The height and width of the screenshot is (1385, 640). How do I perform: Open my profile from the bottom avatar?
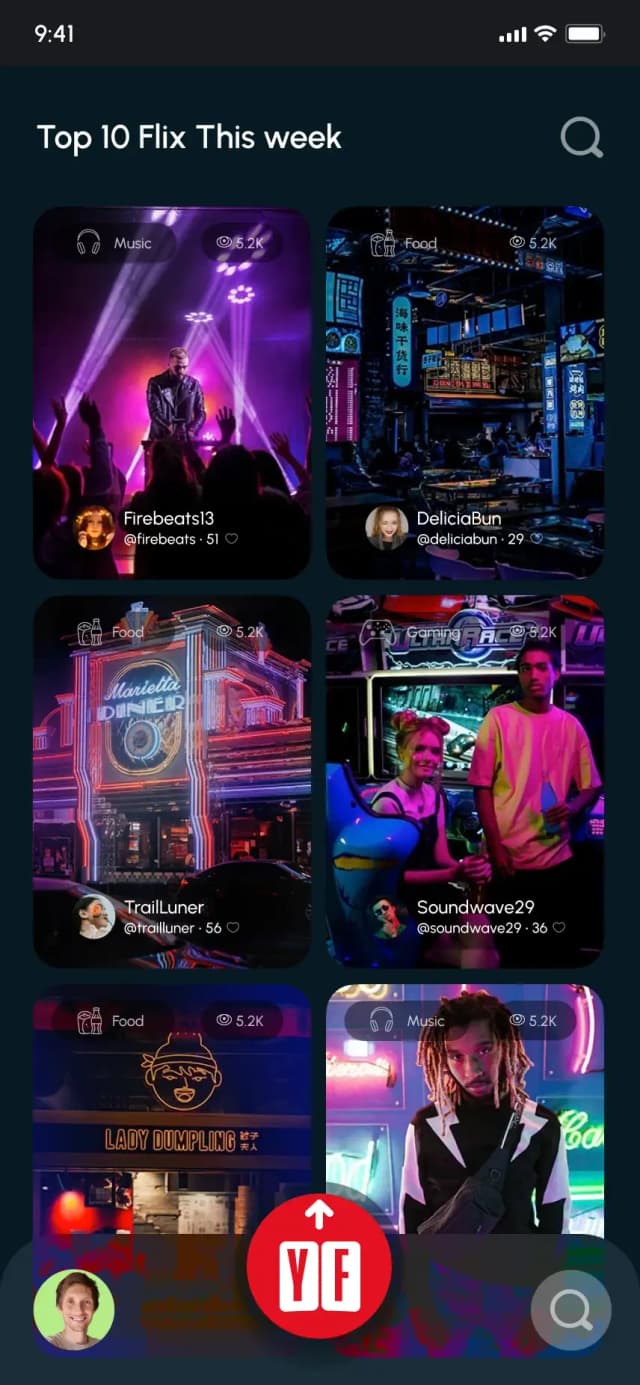pos(74,1310)
